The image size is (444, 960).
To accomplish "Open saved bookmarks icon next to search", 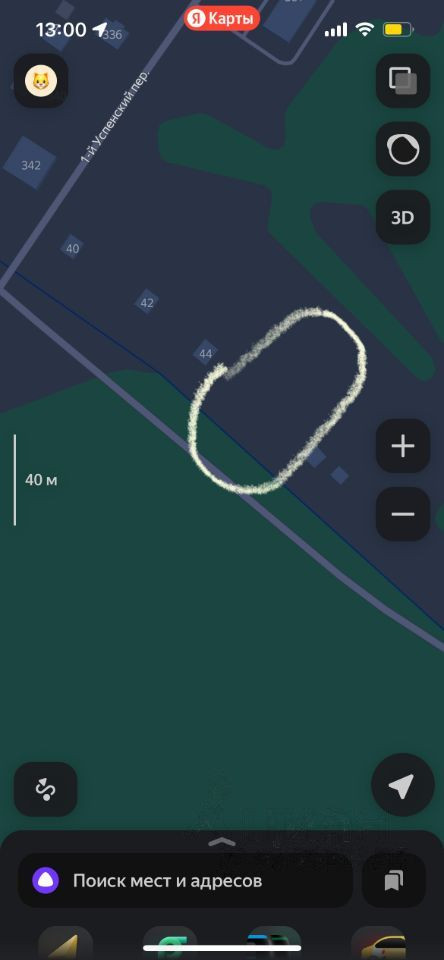I will [393, 880].
